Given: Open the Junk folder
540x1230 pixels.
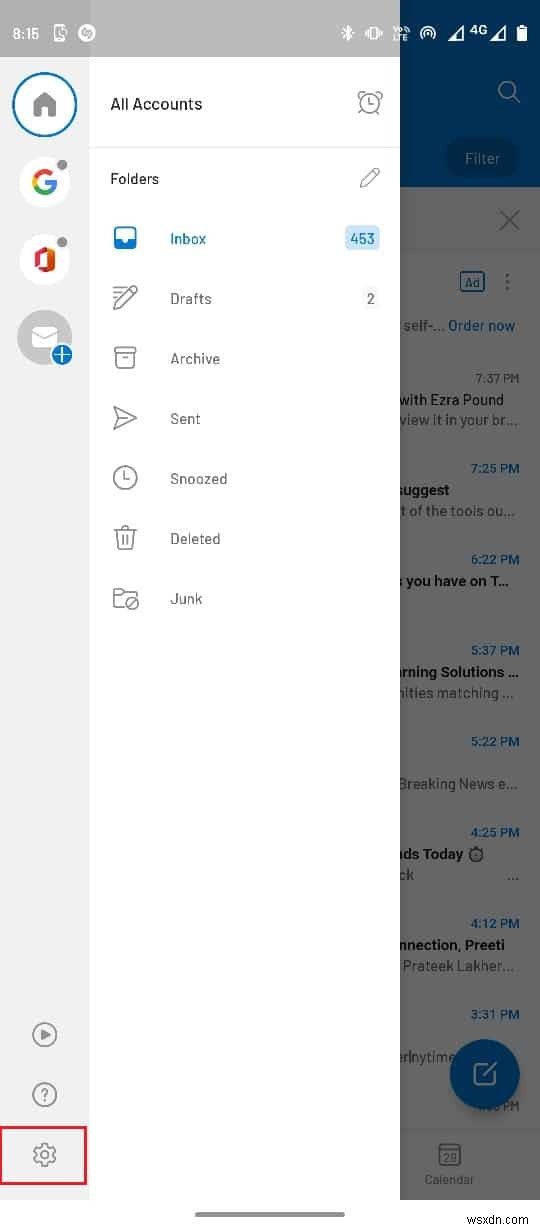Looking at the screenshot, I should (x=245, y=598).
